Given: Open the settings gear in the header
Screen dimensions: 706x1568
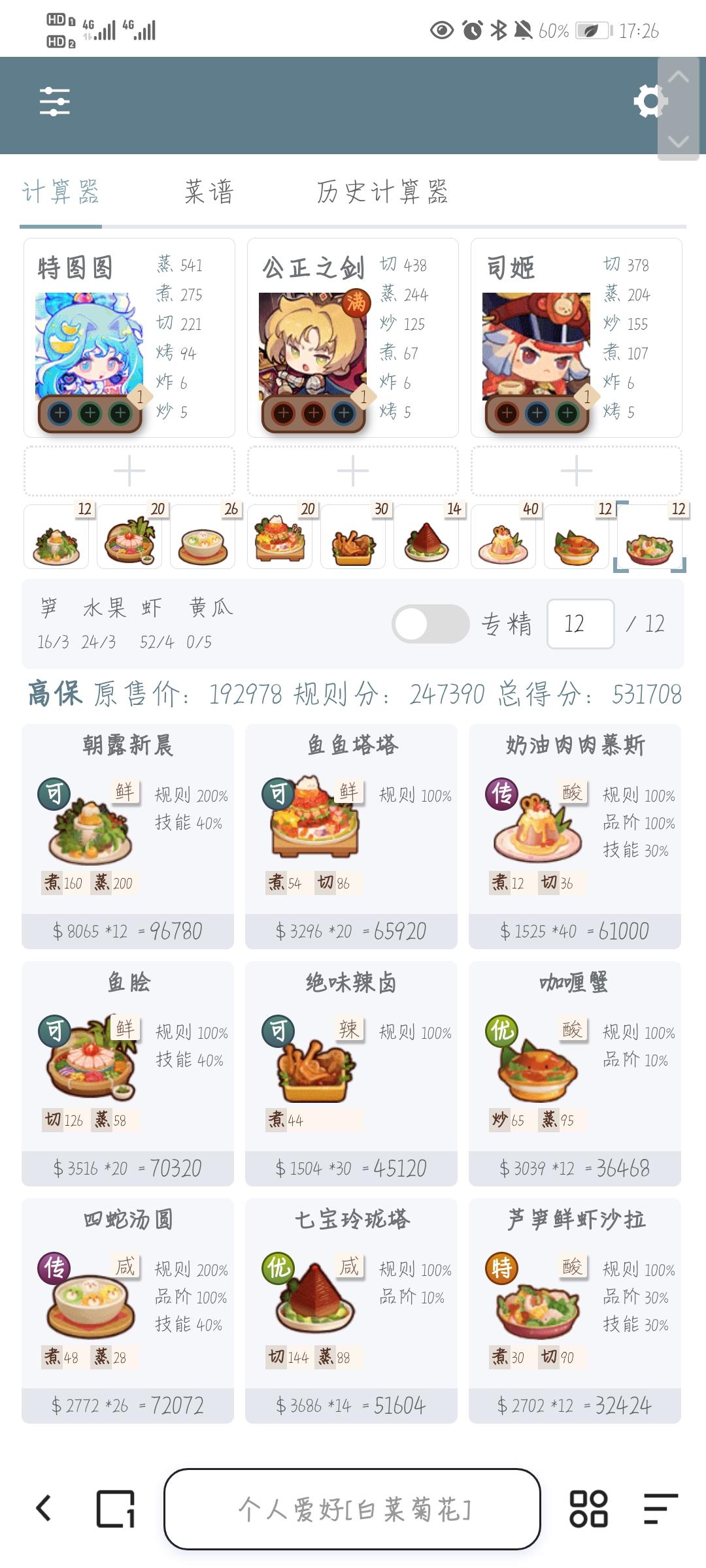Looking at the screenshot, I should click(649, 101).
